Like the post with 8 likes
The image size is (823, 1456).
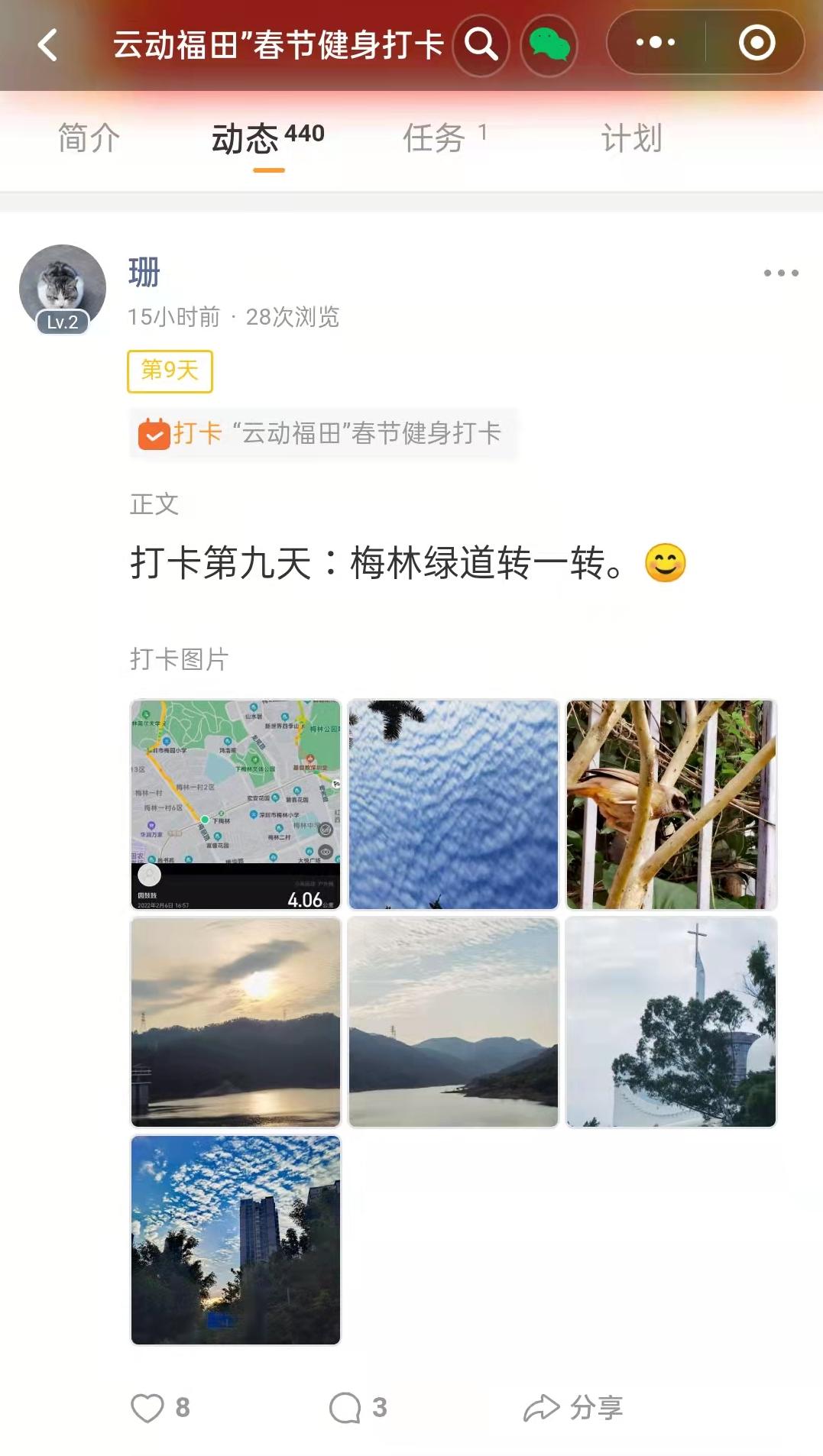148,1407
